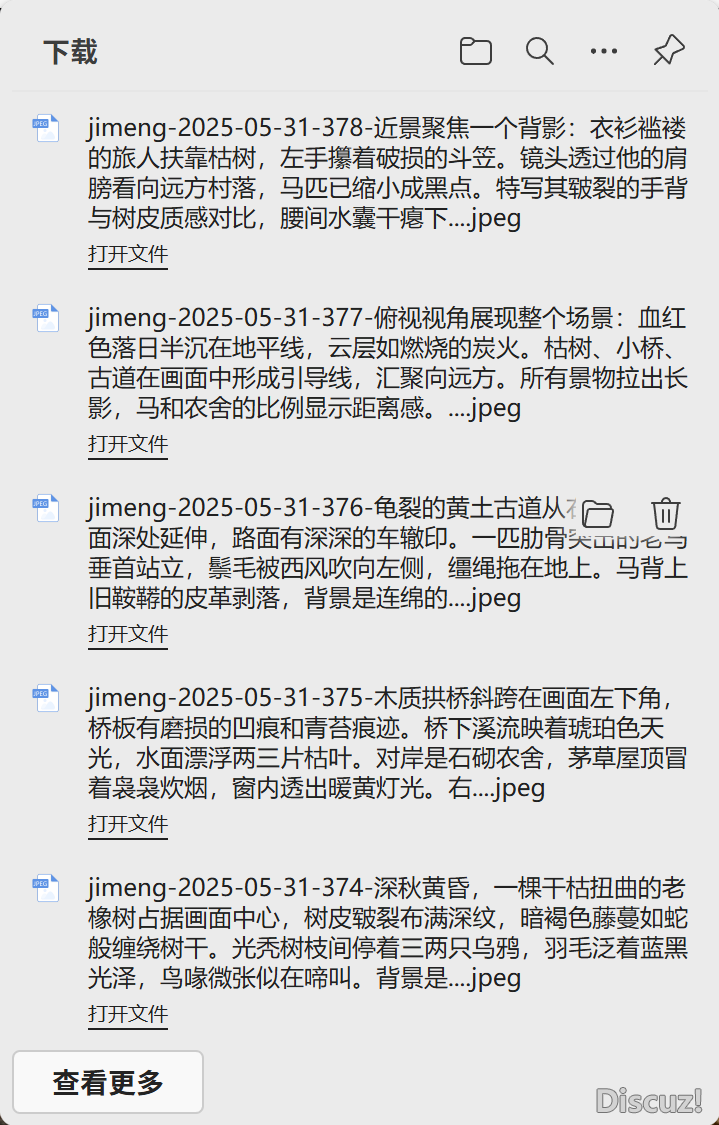
Task: Open file link for jimeng-2025-05-31-377
Action: (128, 444)
